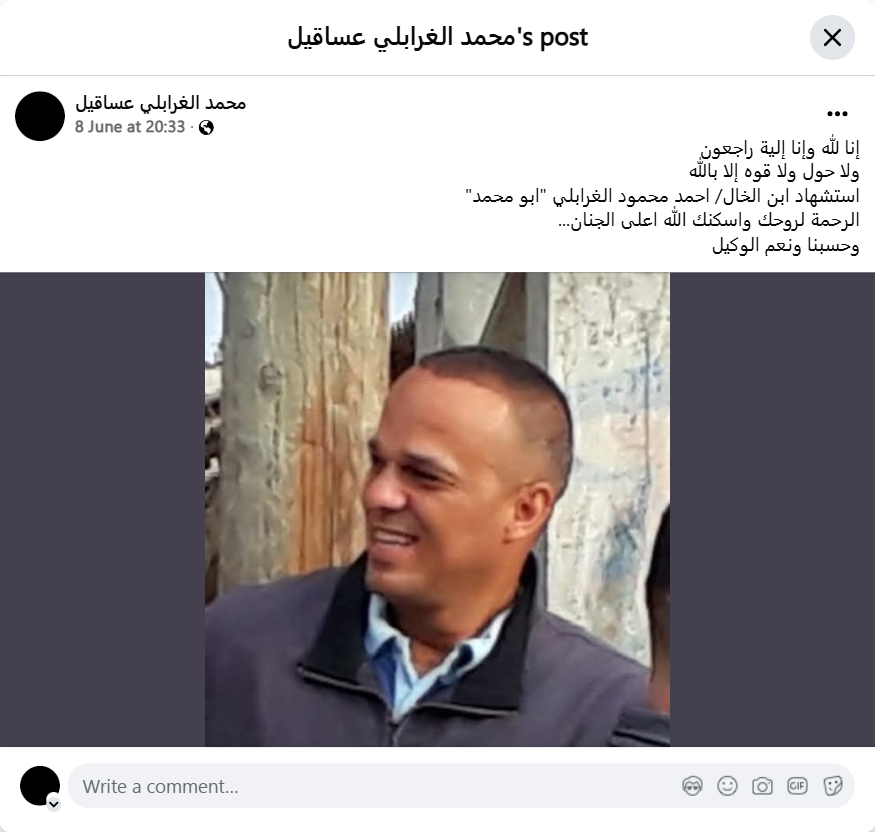Open the post's three-dot options menu
The image size is (875, 832).
point(837,114)
